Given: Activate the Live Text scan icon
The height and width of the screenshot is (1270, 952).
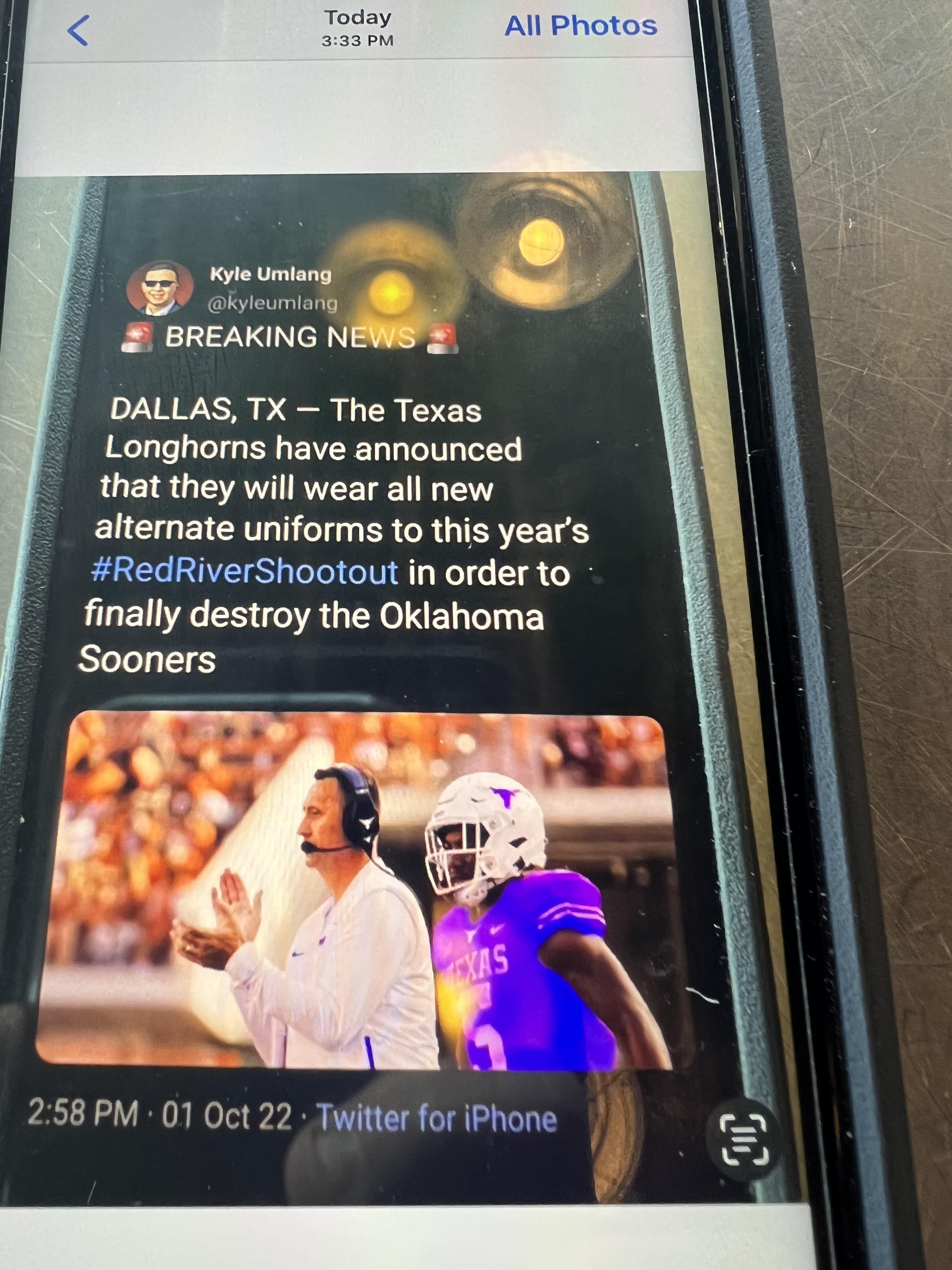Looking at the screenshot, I should pyautogui.click(x=744, y=1139).
